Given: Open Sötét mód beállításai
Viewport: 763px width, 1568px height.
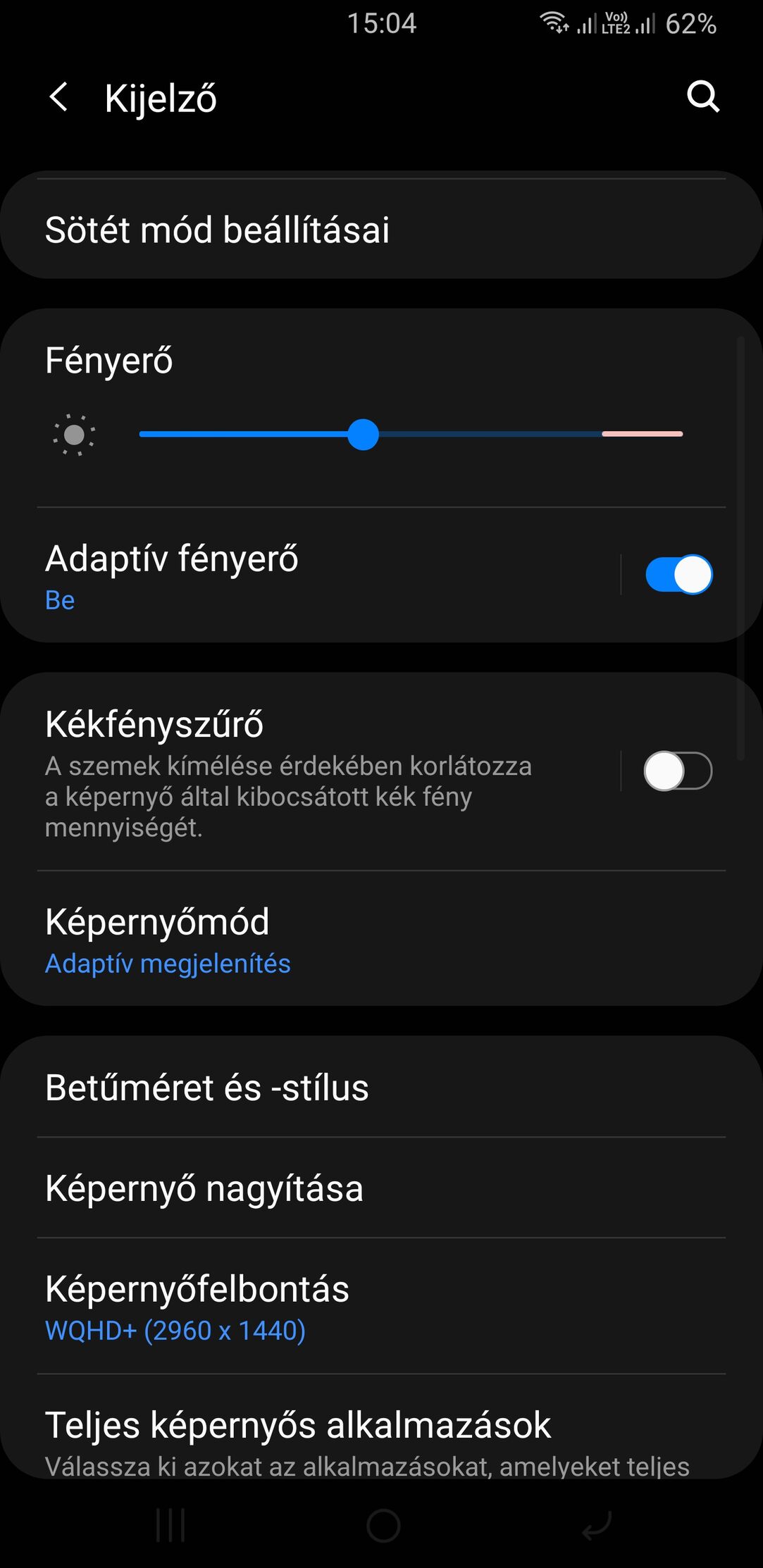Looking at the screenshot, I should point(381,230).
